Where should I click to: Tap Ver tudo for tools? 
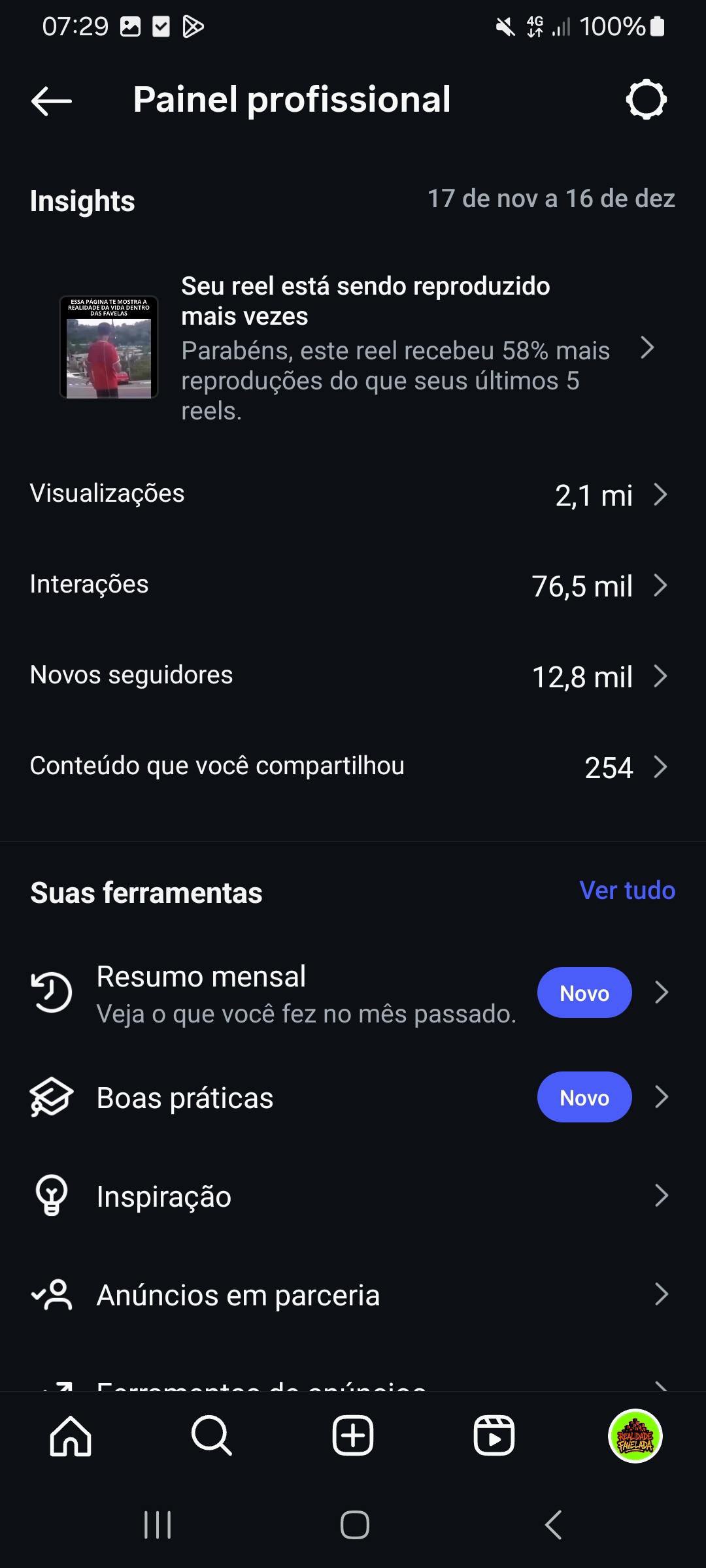point(626,890)
